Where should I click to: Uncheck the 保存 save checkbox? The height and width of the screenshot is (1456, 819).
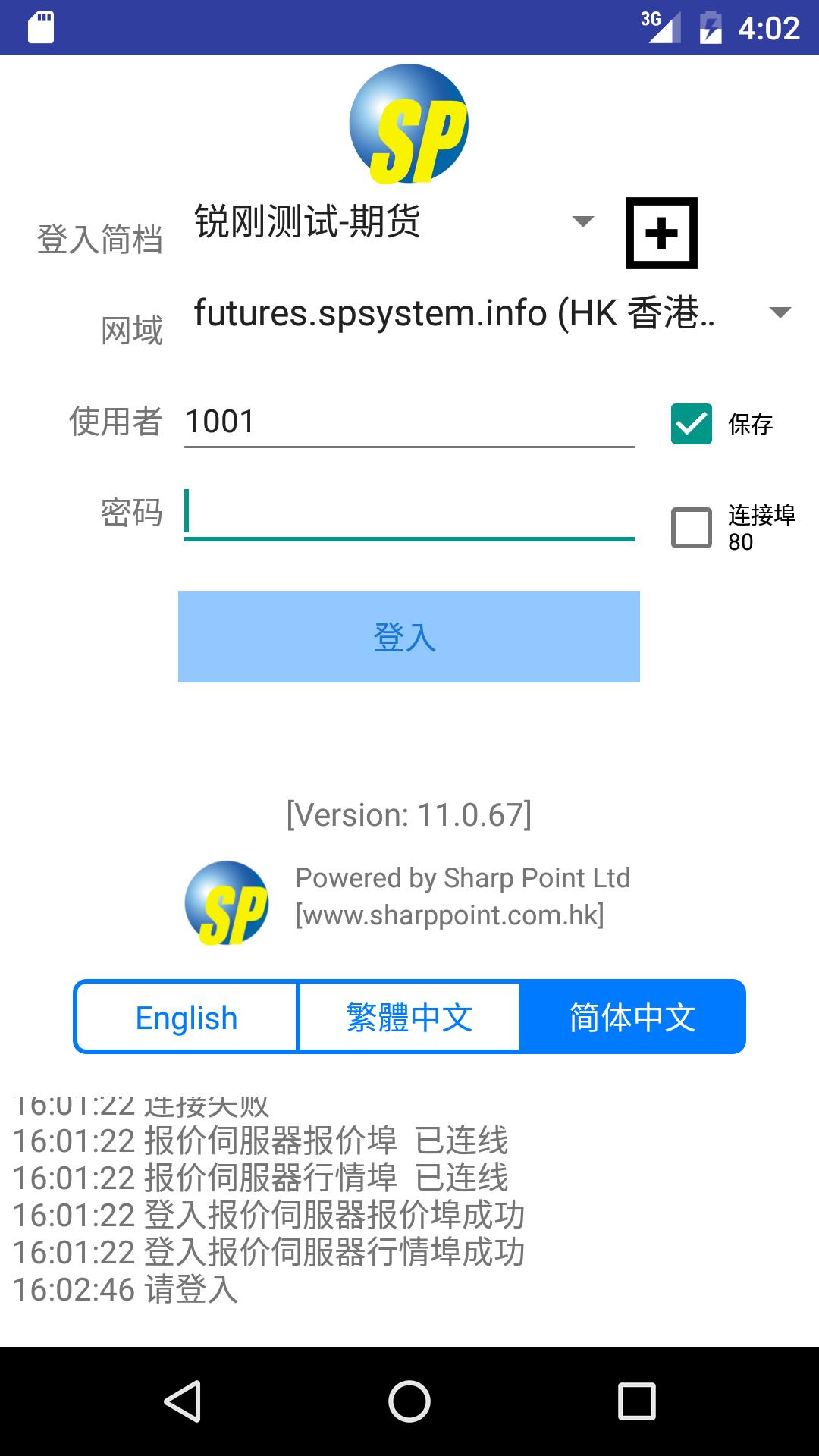[x=692, y=423]
